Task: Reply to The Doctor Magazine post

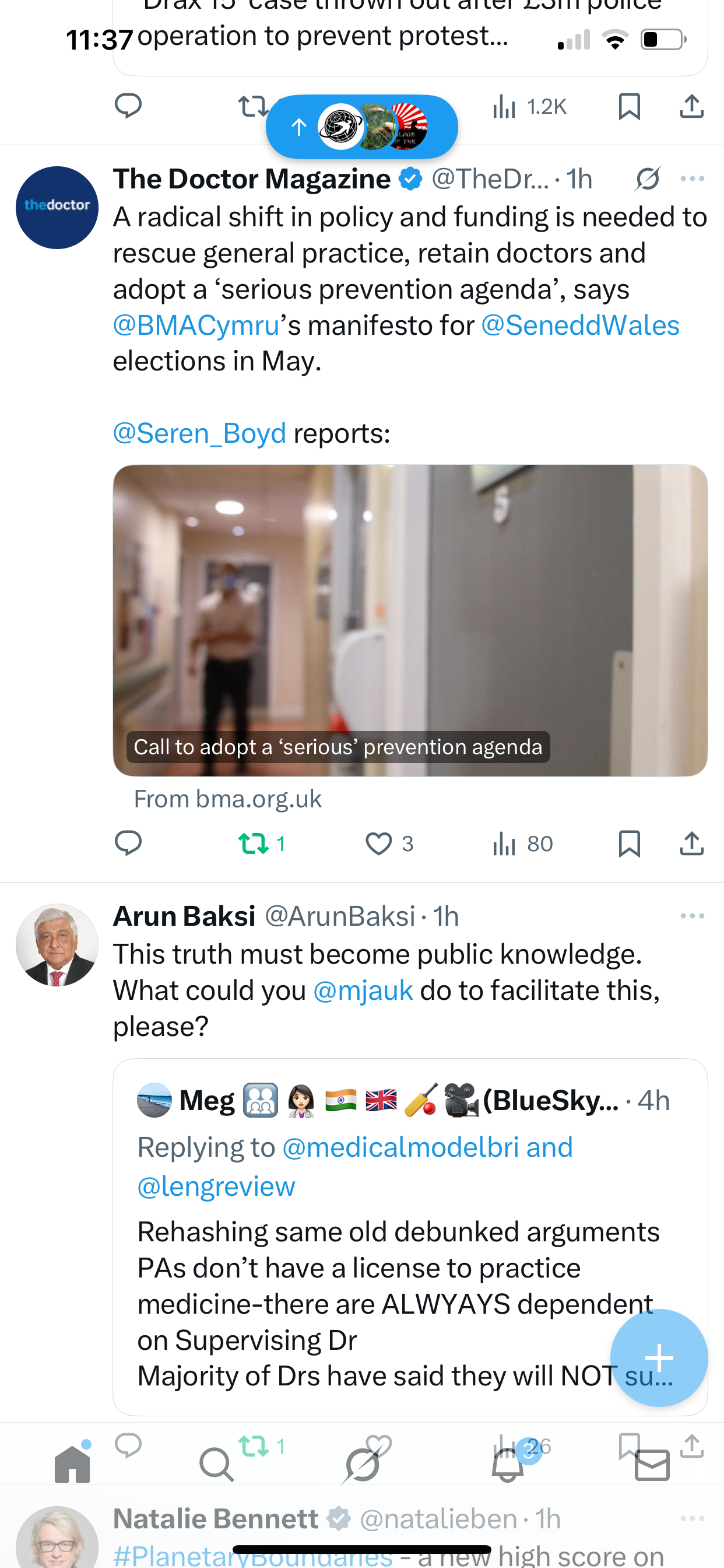Action: pos(128,843)
